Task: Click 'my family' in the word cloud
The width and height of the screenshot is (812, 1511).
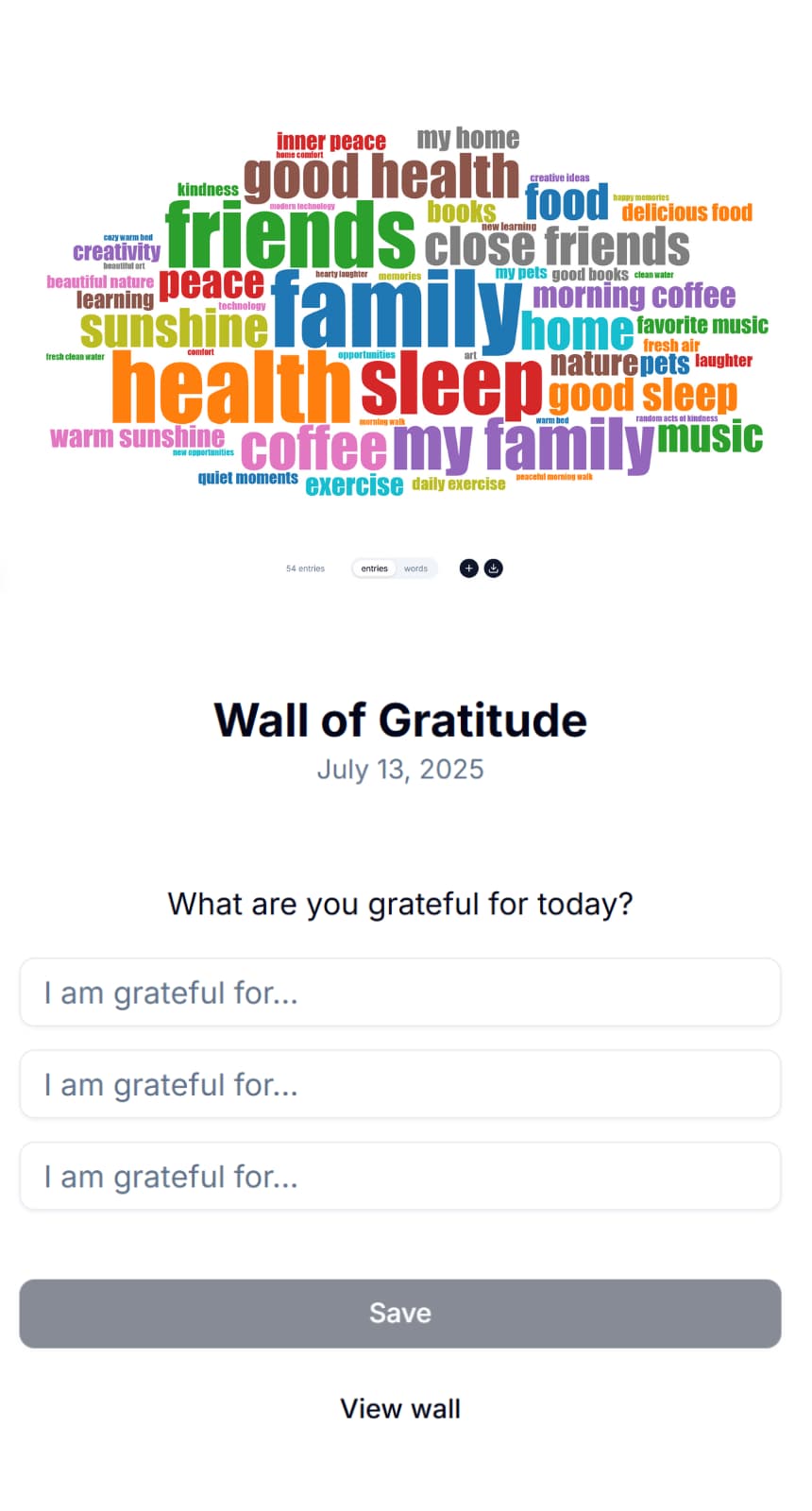Action: 522,443
